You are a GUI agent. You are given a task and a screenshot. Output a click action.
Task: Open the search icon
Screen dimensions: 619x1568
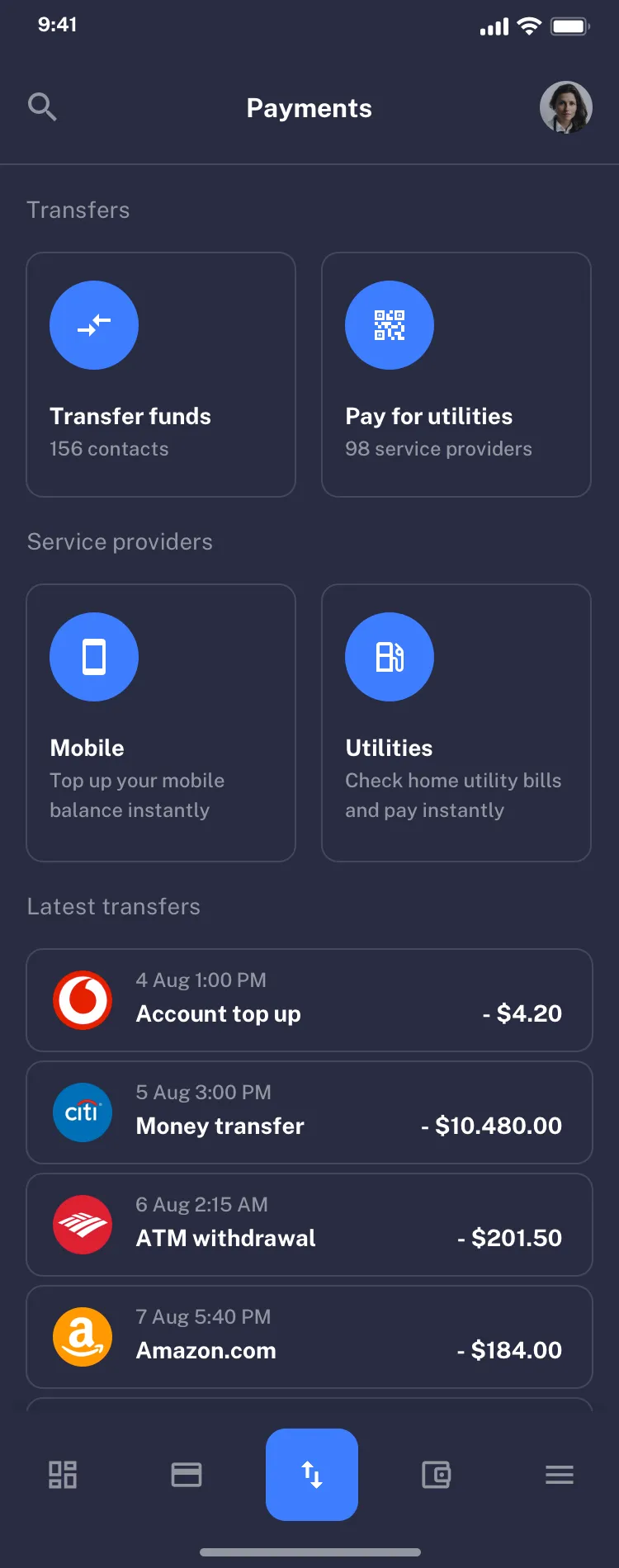(42, 107)
